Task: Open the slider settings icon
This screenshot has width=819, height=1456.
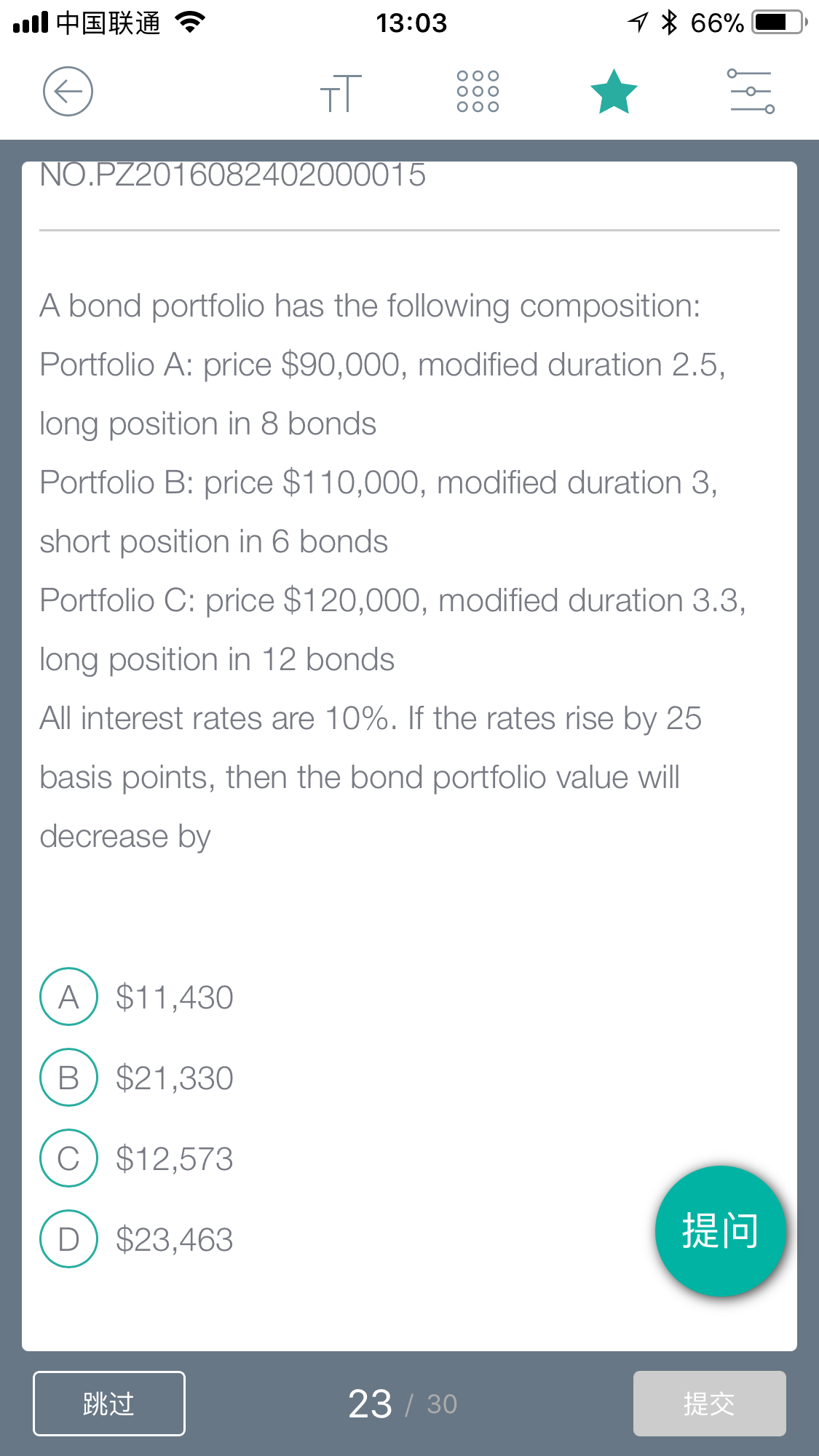Action: [751, 92]
